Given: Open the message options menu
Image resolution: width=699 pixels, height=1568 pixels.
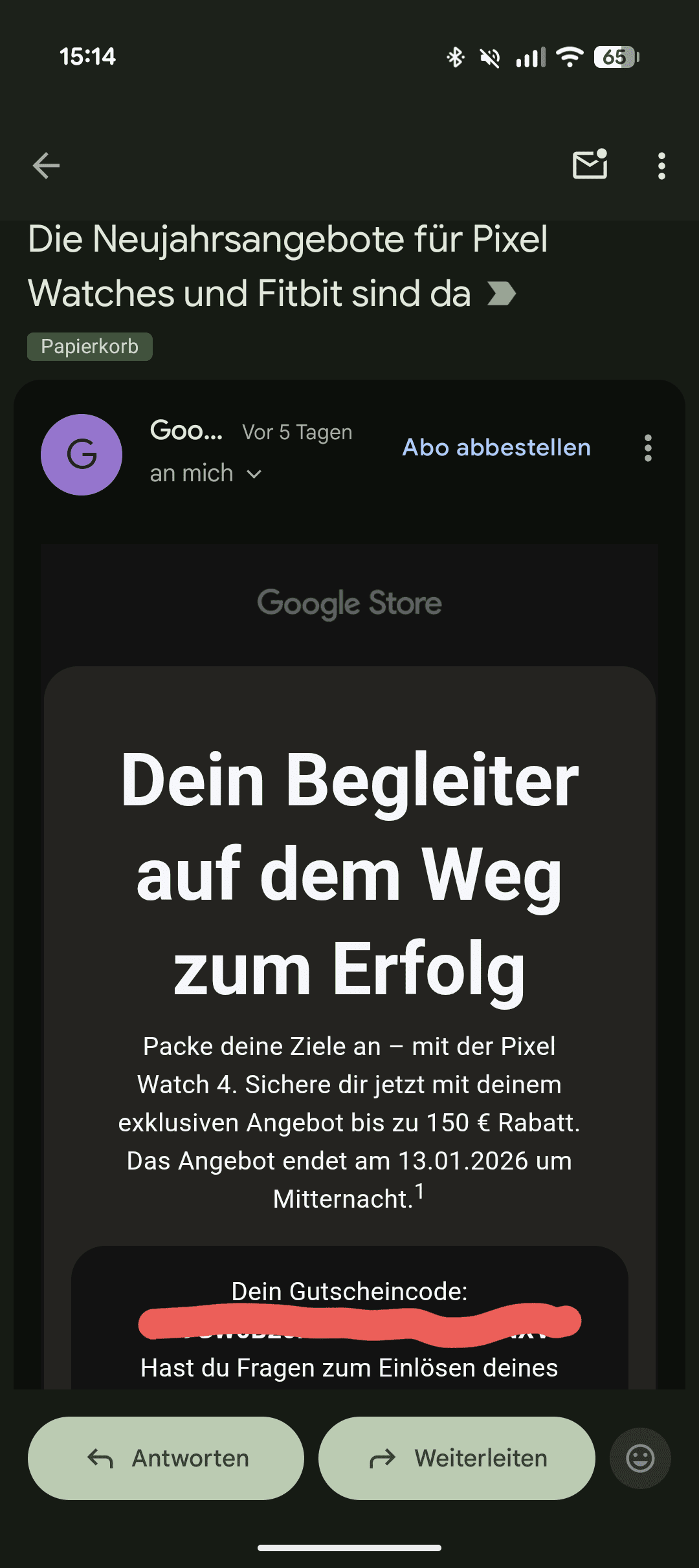Looking at the screenshot, I should [x=648, y=448].
